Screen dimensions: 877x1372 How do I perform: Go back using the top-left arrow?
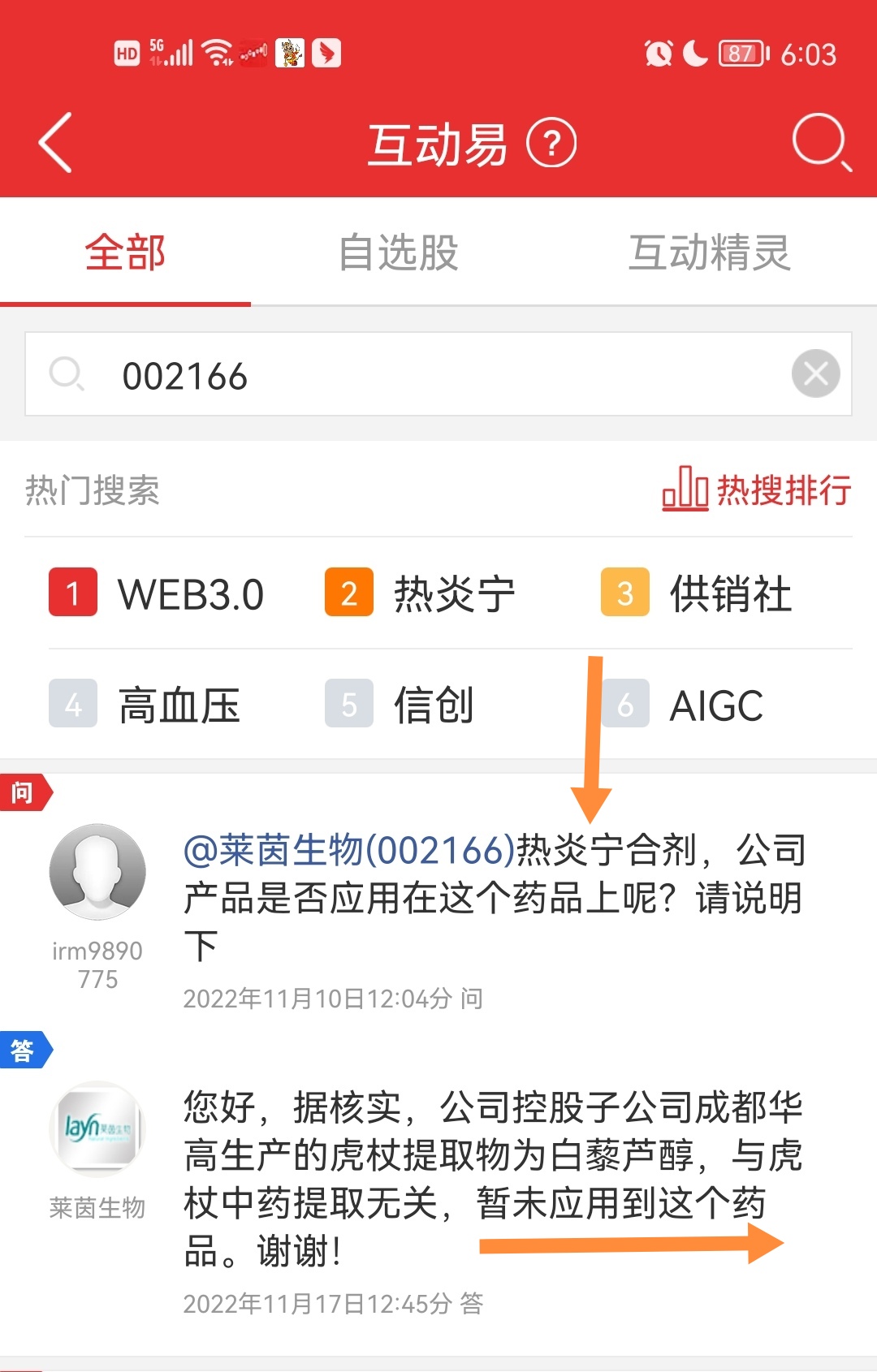(55, 143)
